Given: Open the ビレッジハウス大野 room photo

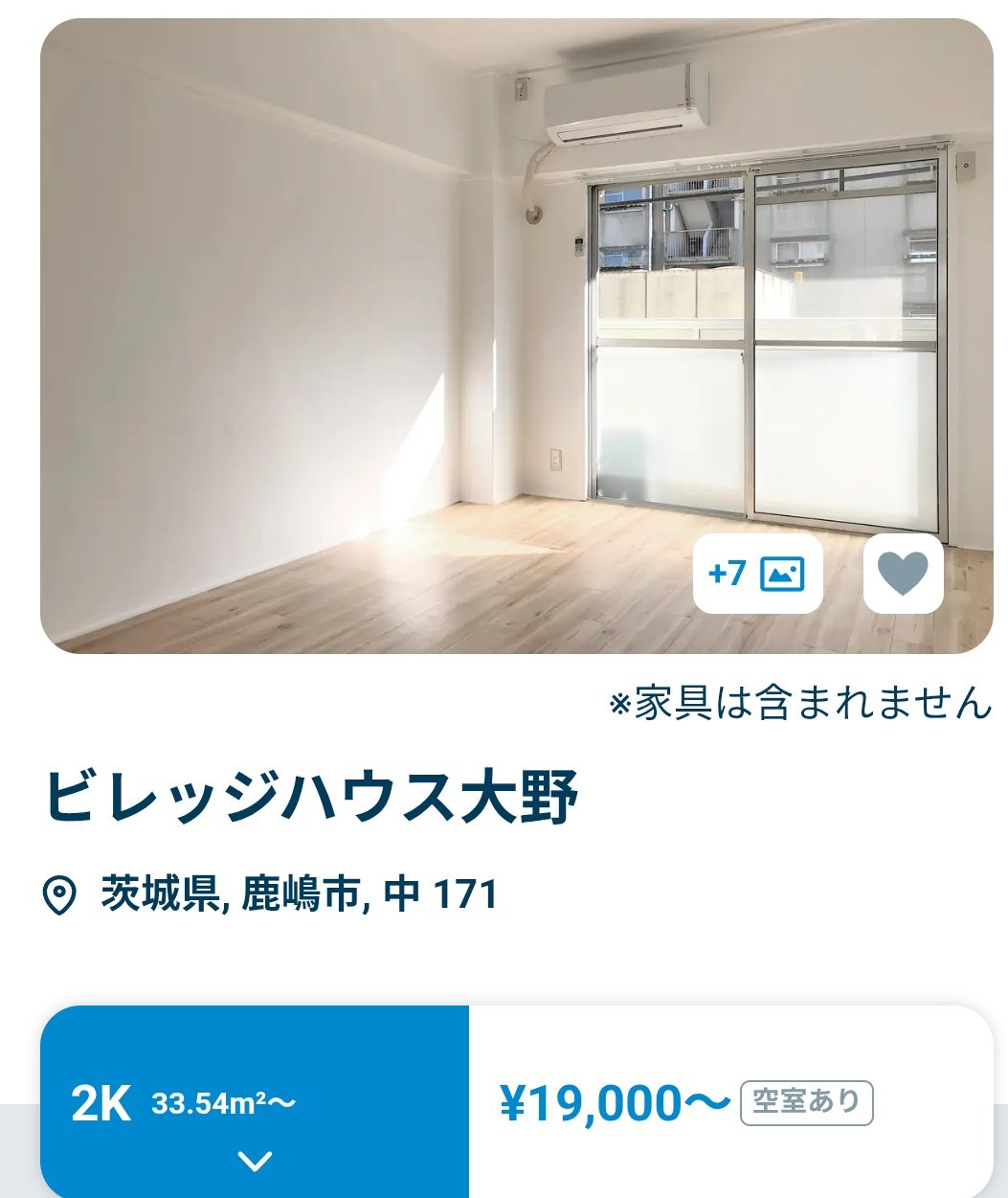Looking at the screenshot, I should pyautogui.click(x=383, y=335).
